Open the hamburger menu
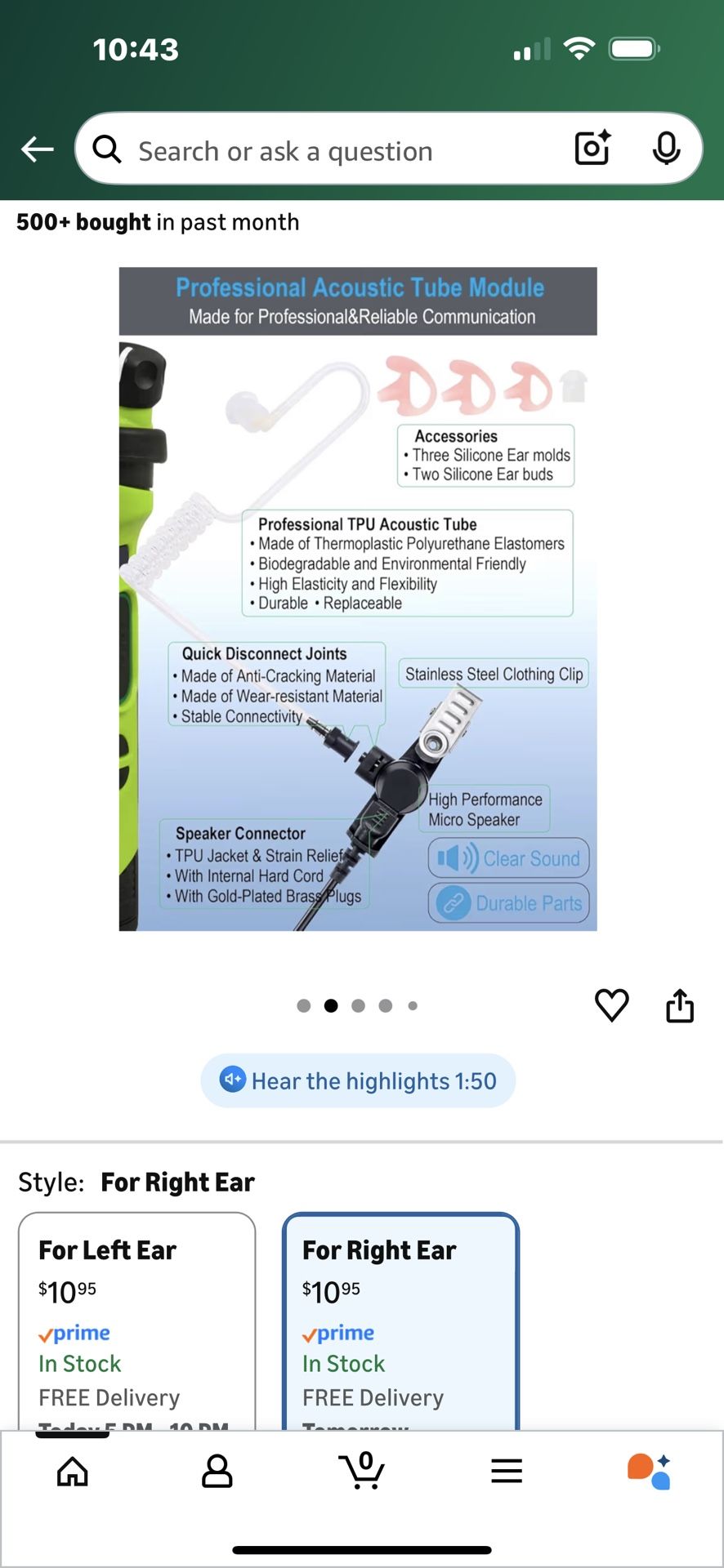724x1568 pixels. (506, 1470)
